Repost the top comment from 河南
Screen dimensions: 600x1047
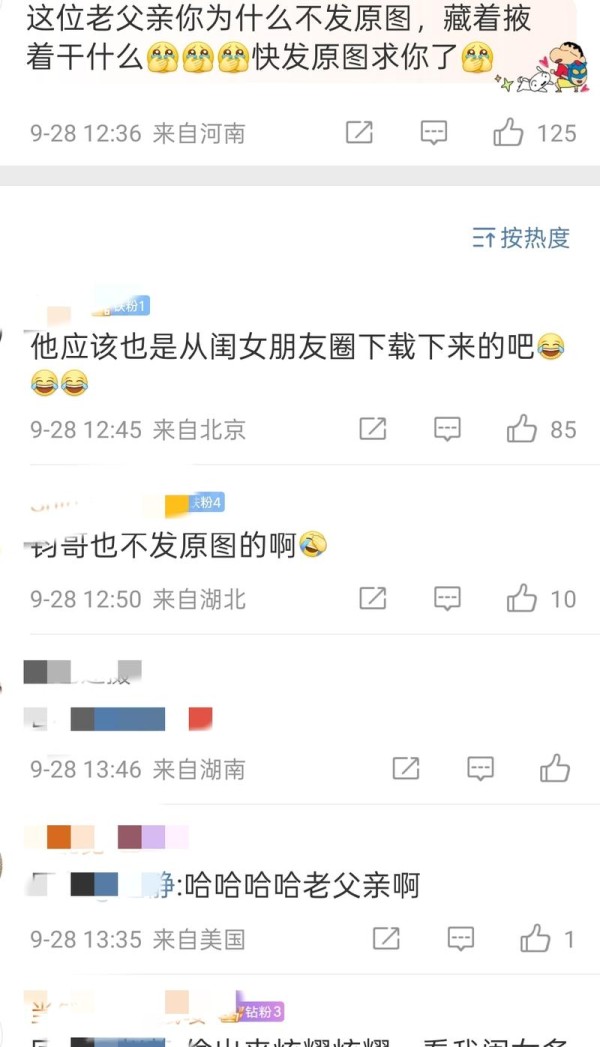coord(359,132)
